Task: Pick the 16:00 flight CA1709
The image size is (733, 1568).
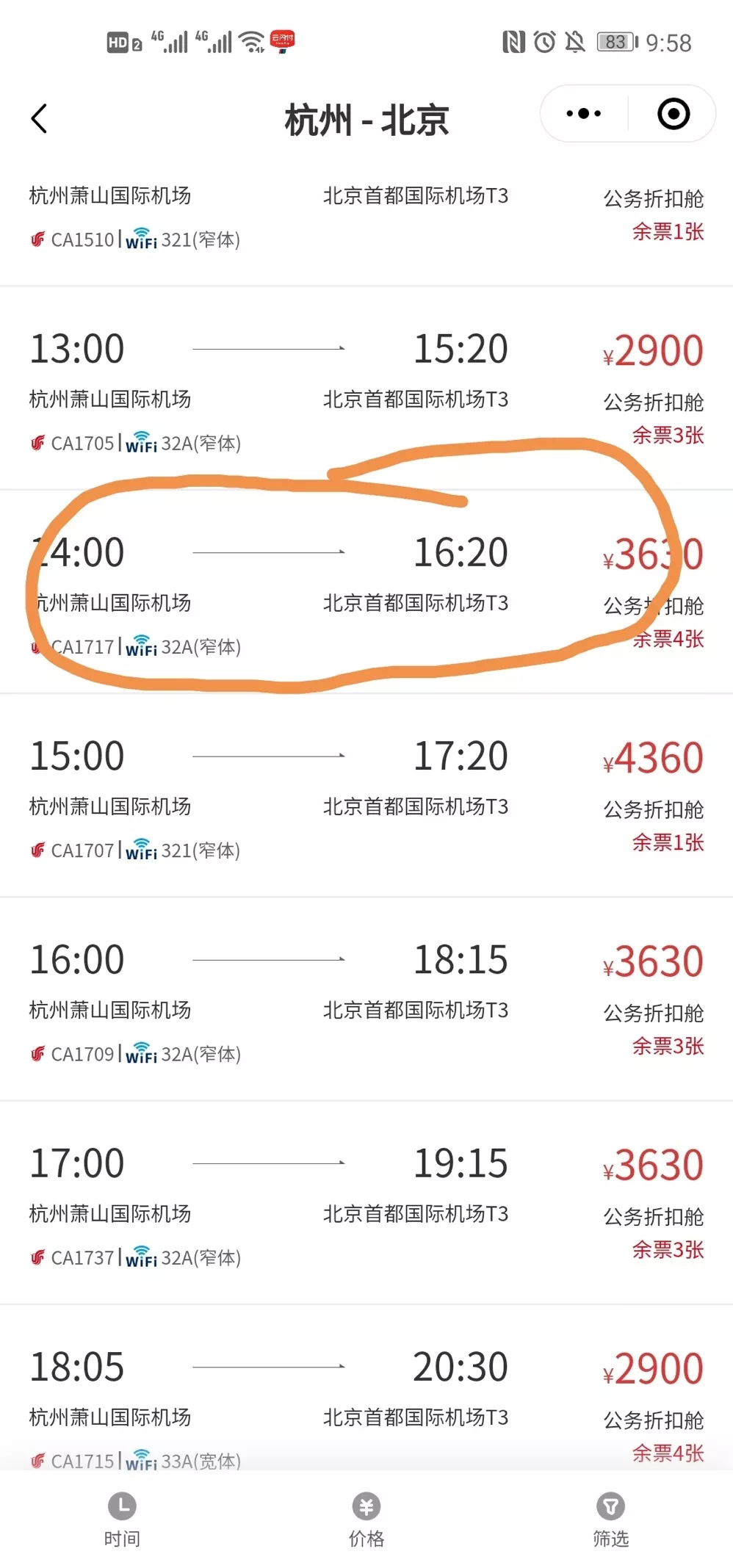Action: pyautogui.click(x=366, y=999)
